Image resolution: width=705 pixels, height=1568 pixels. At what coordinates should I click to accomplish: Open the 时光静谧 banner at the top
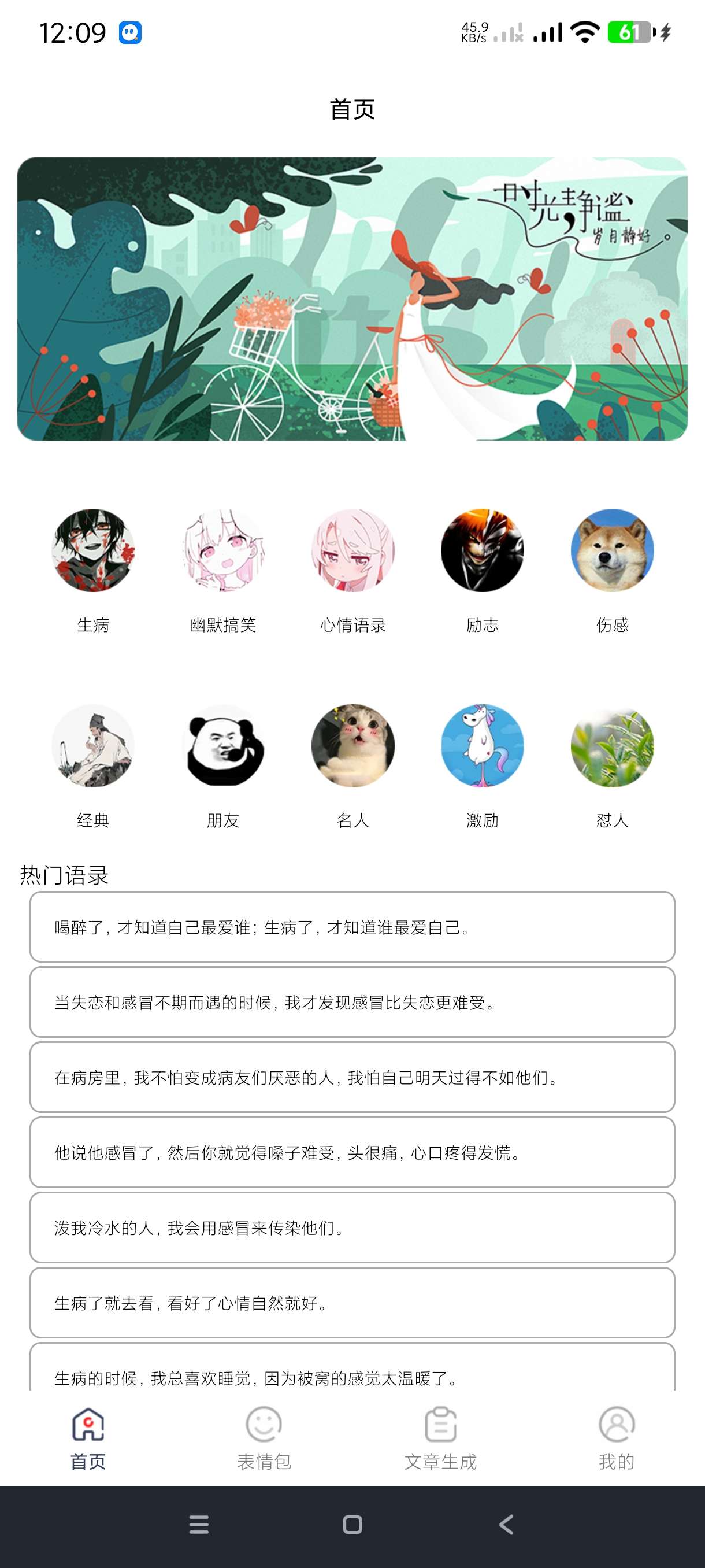tap(352, 298)
